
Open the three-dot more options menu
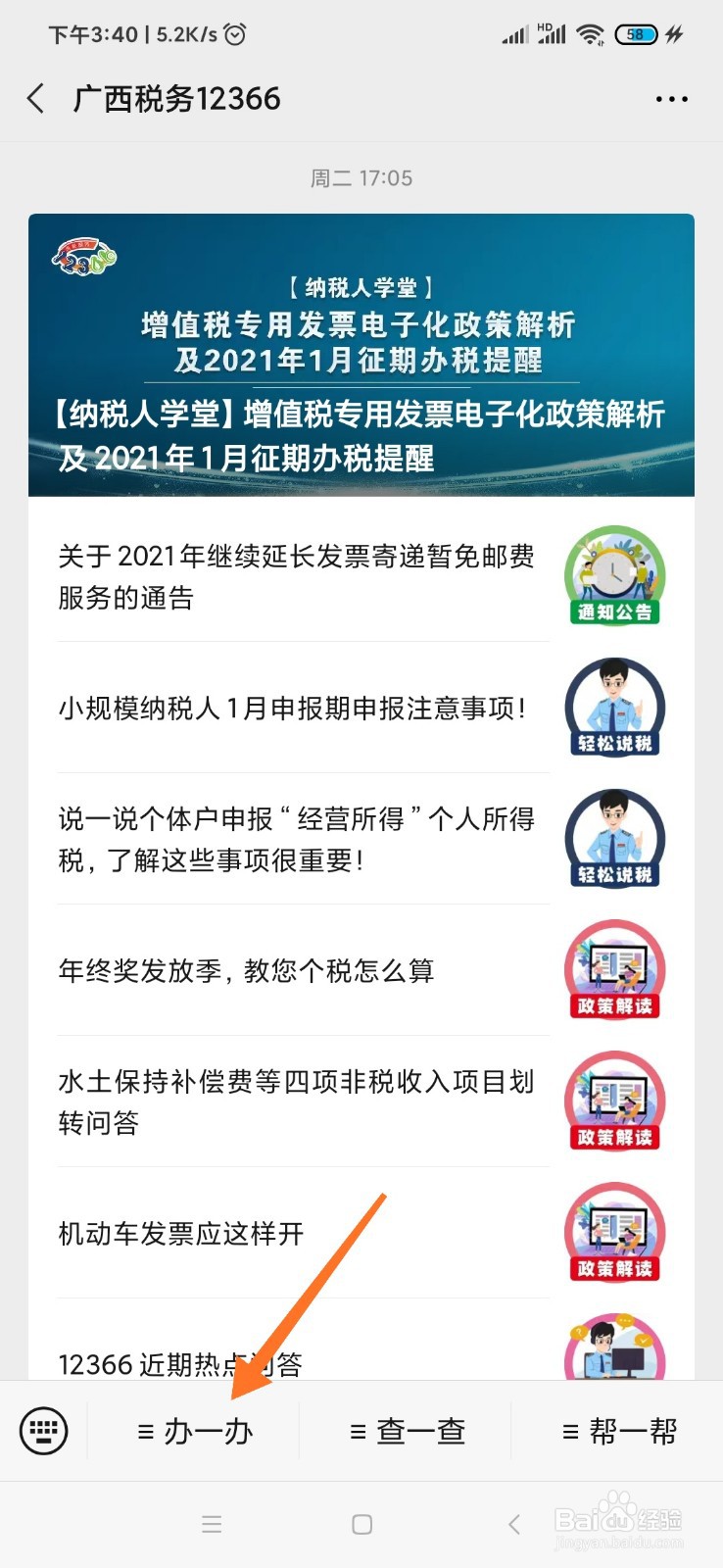(x=671, y=98)
